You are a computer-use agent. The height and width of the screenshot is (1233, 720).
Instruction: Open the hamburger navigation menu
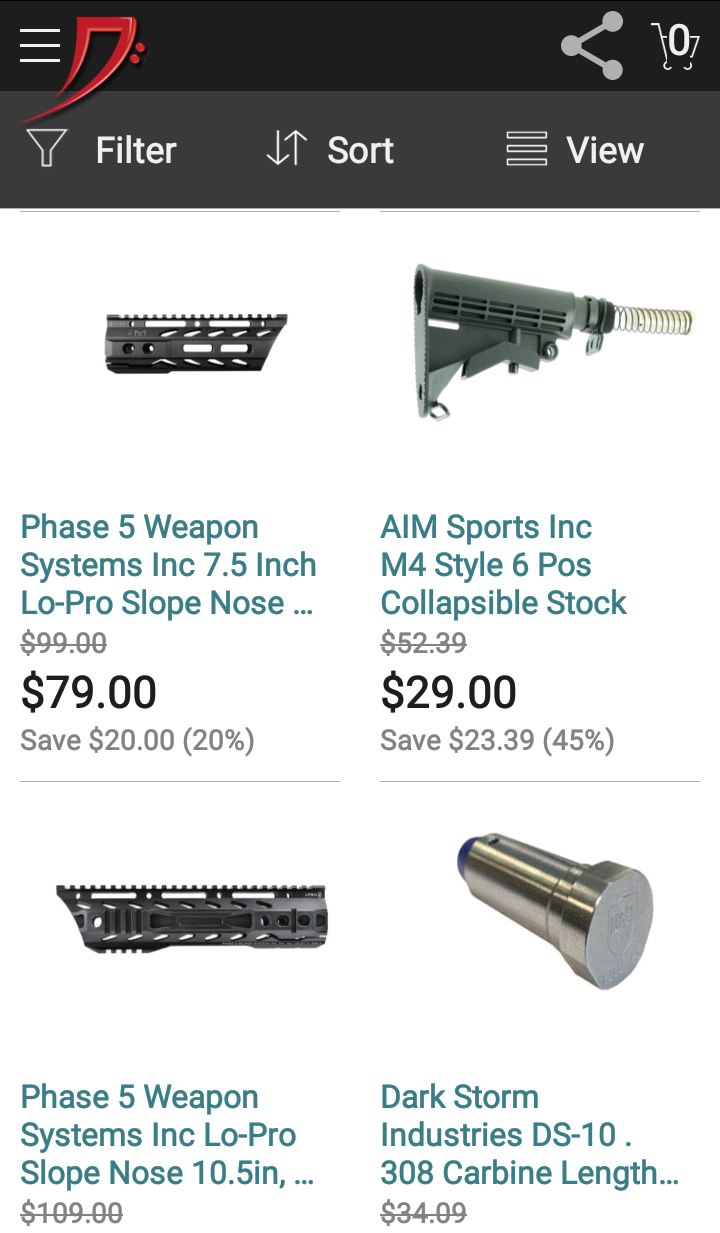[40, 45]
